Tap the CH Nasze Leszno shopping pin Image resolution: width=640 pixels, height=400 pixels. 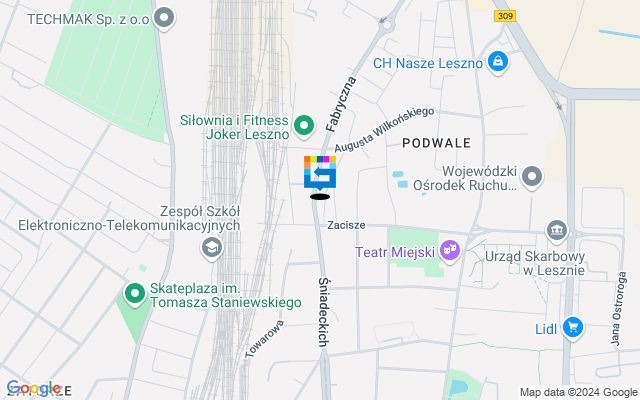pos(498,63)
